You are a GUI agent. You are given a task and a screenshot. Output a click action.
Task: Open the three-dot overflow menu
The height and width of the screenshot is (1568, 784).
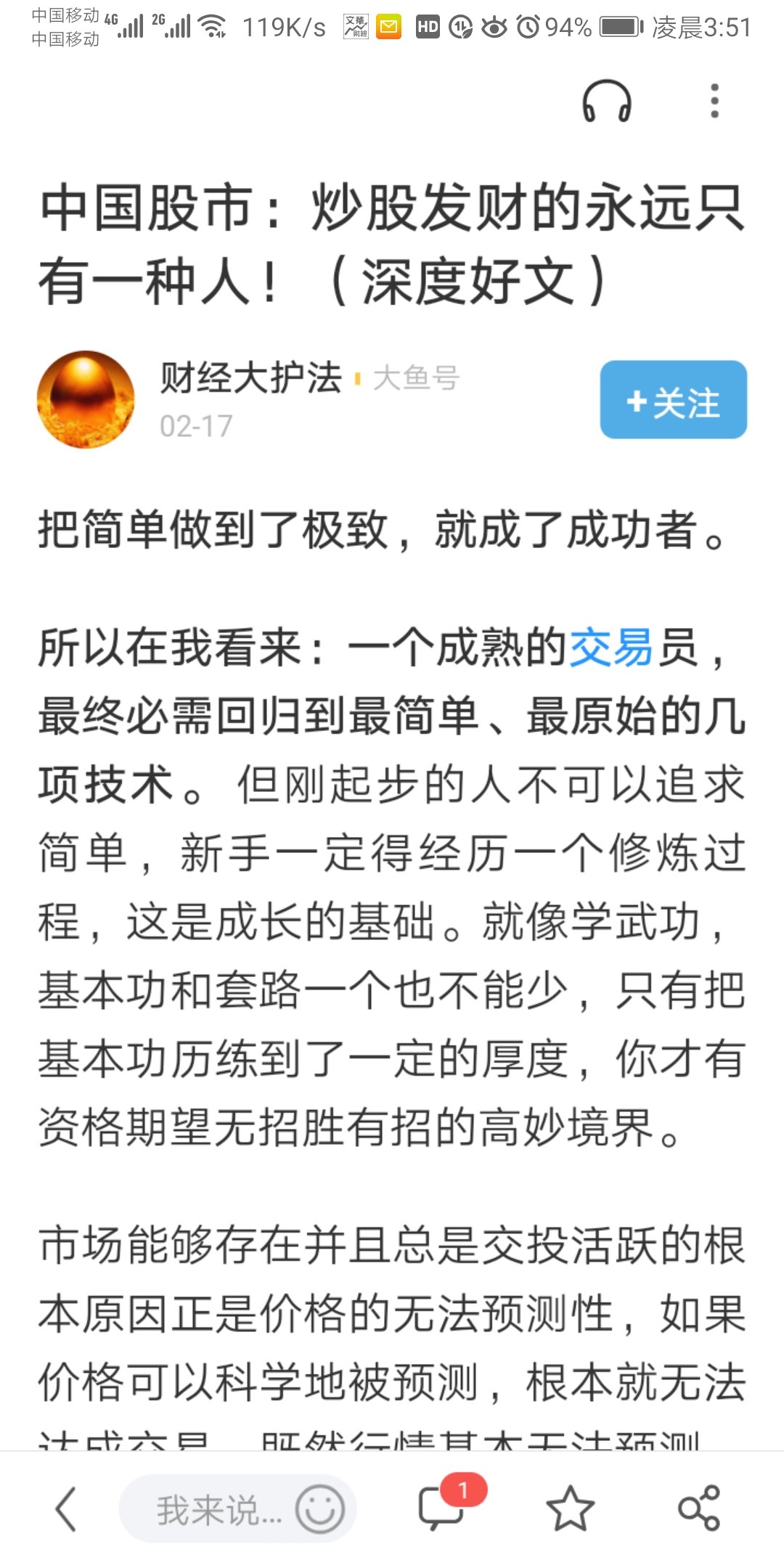[x=714, y=101]
